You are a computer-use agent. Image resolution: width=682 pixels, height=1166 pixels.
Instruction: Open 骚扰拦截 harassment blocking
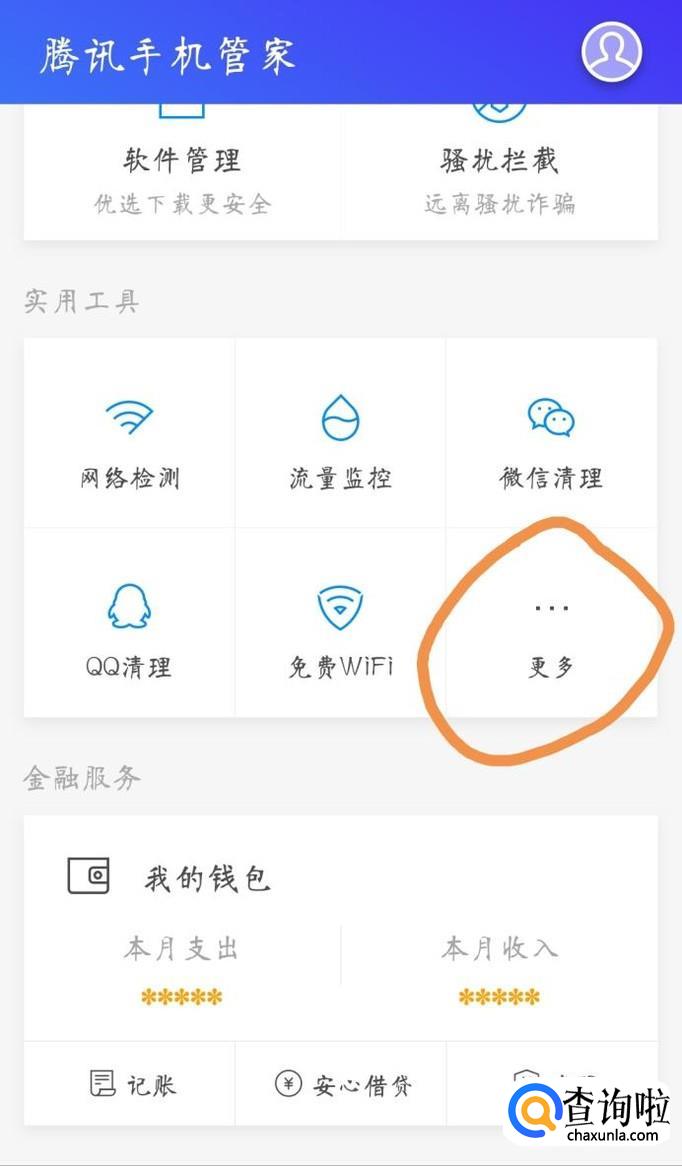[499, 170]
